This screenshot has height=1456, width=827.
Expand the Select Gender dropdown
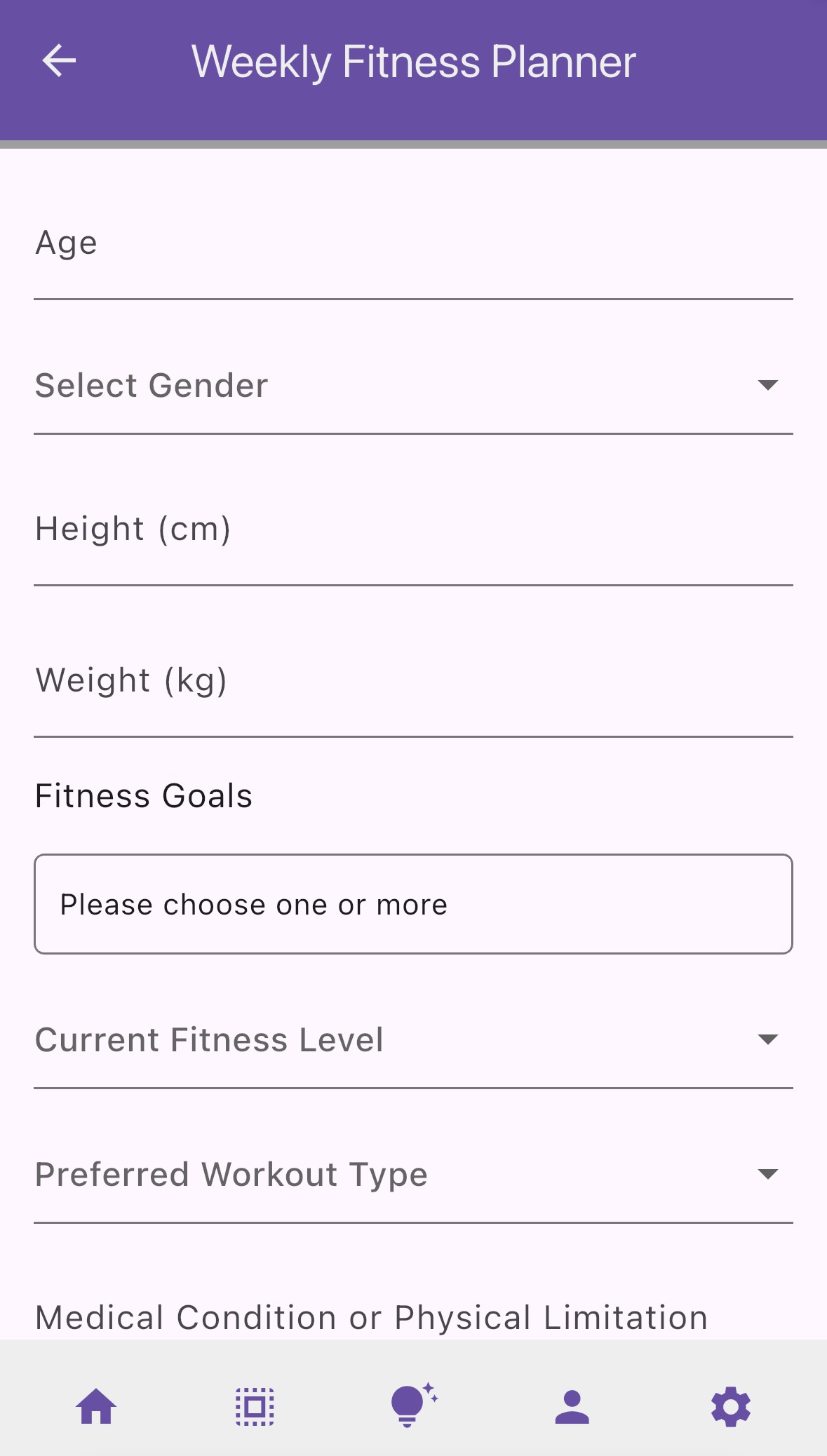413,386
